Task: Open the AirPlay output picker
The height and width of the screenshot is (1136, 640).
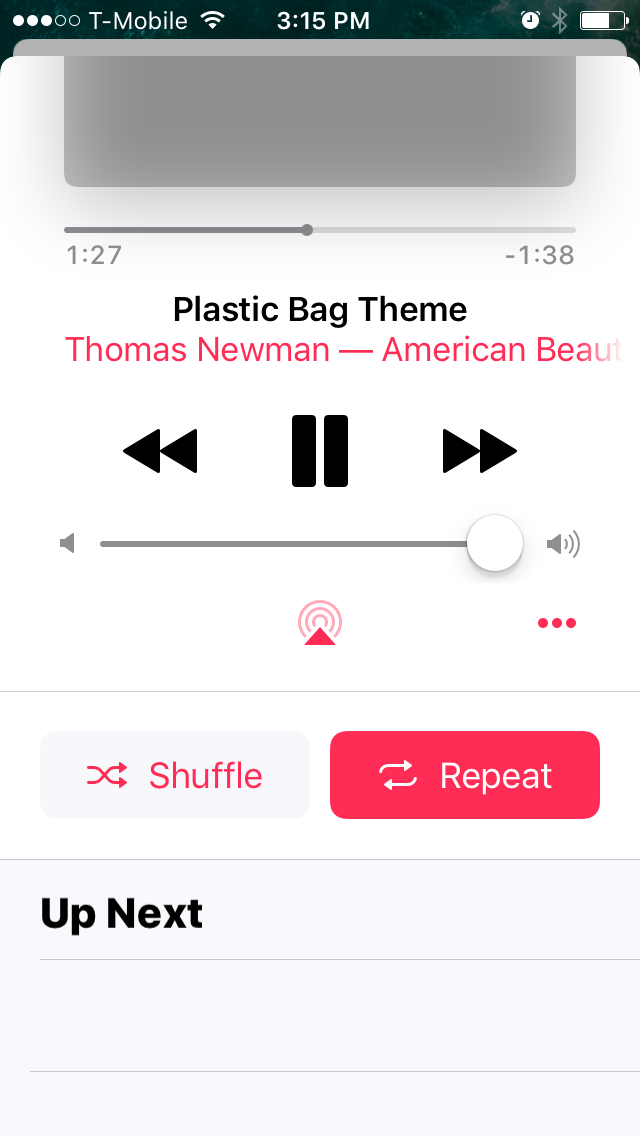Action: pos(320,623)
